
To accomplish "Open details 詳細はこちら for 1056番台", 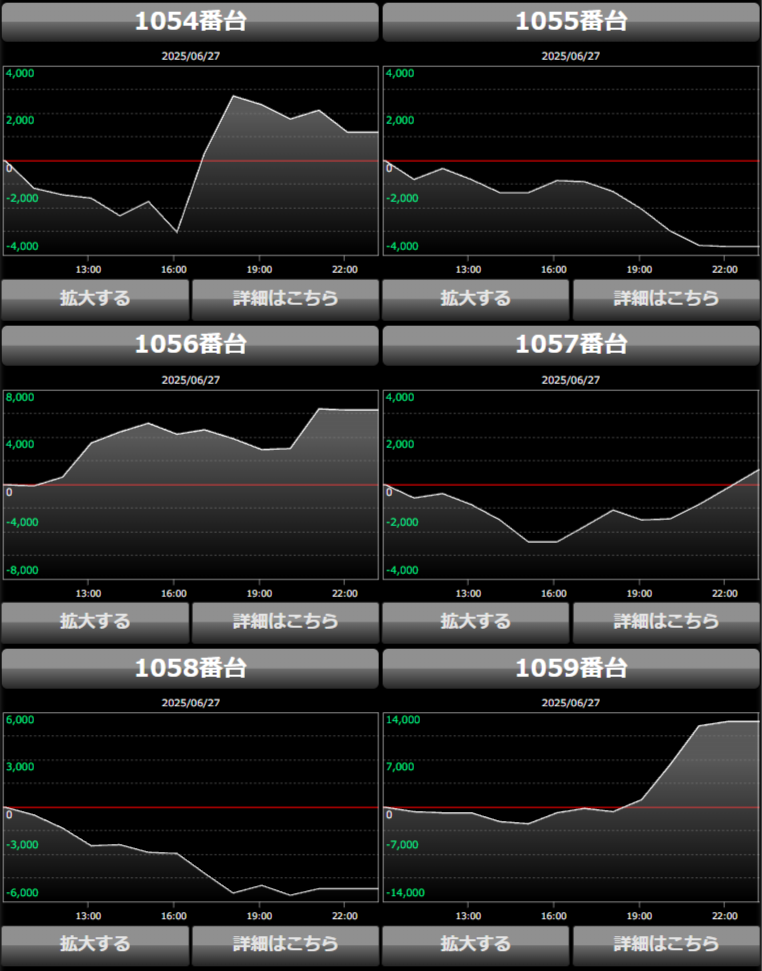I will point(285,621).
